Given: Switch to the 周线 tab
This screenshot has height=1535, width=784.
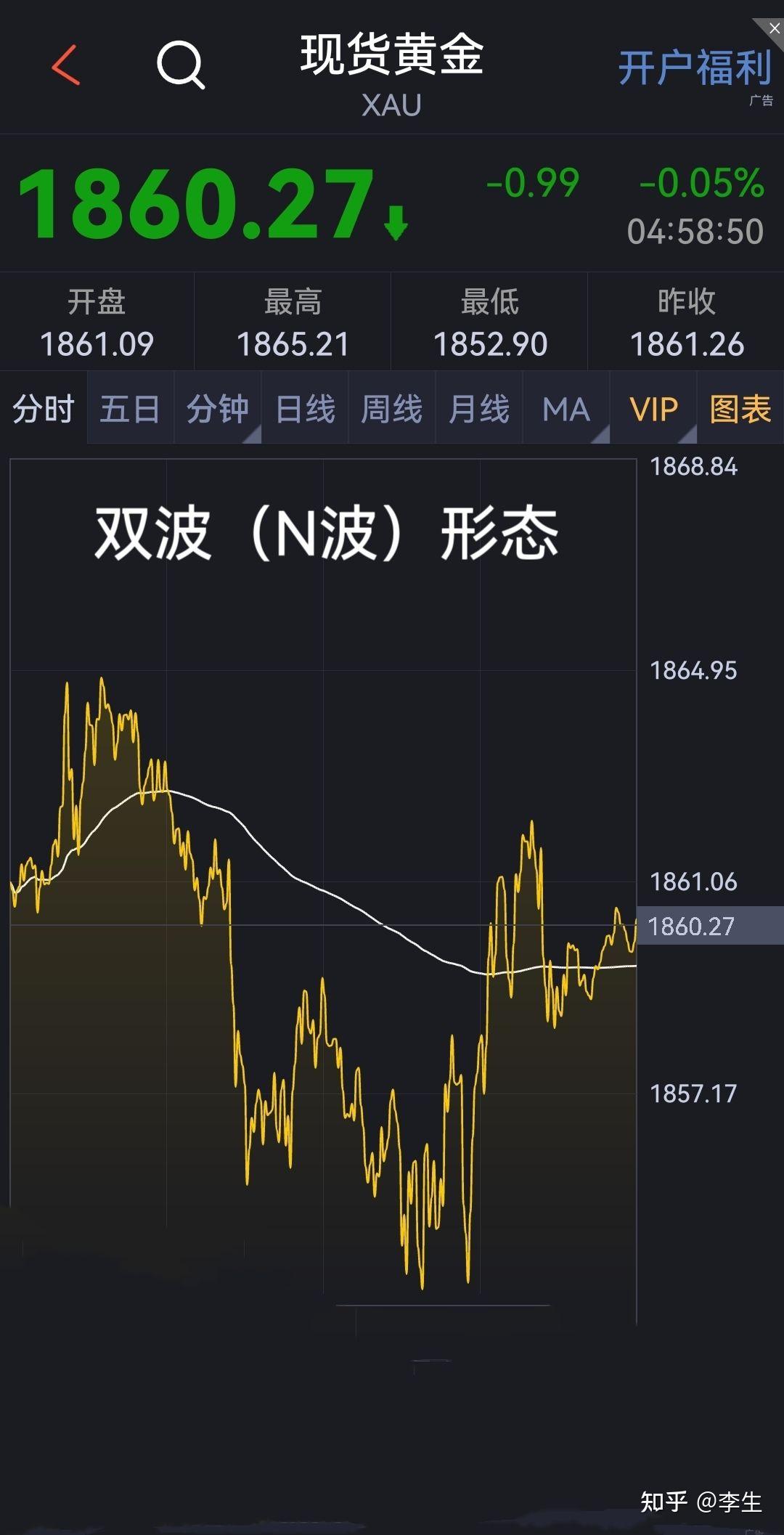Looking at the screenshot, I should (391, 409).
